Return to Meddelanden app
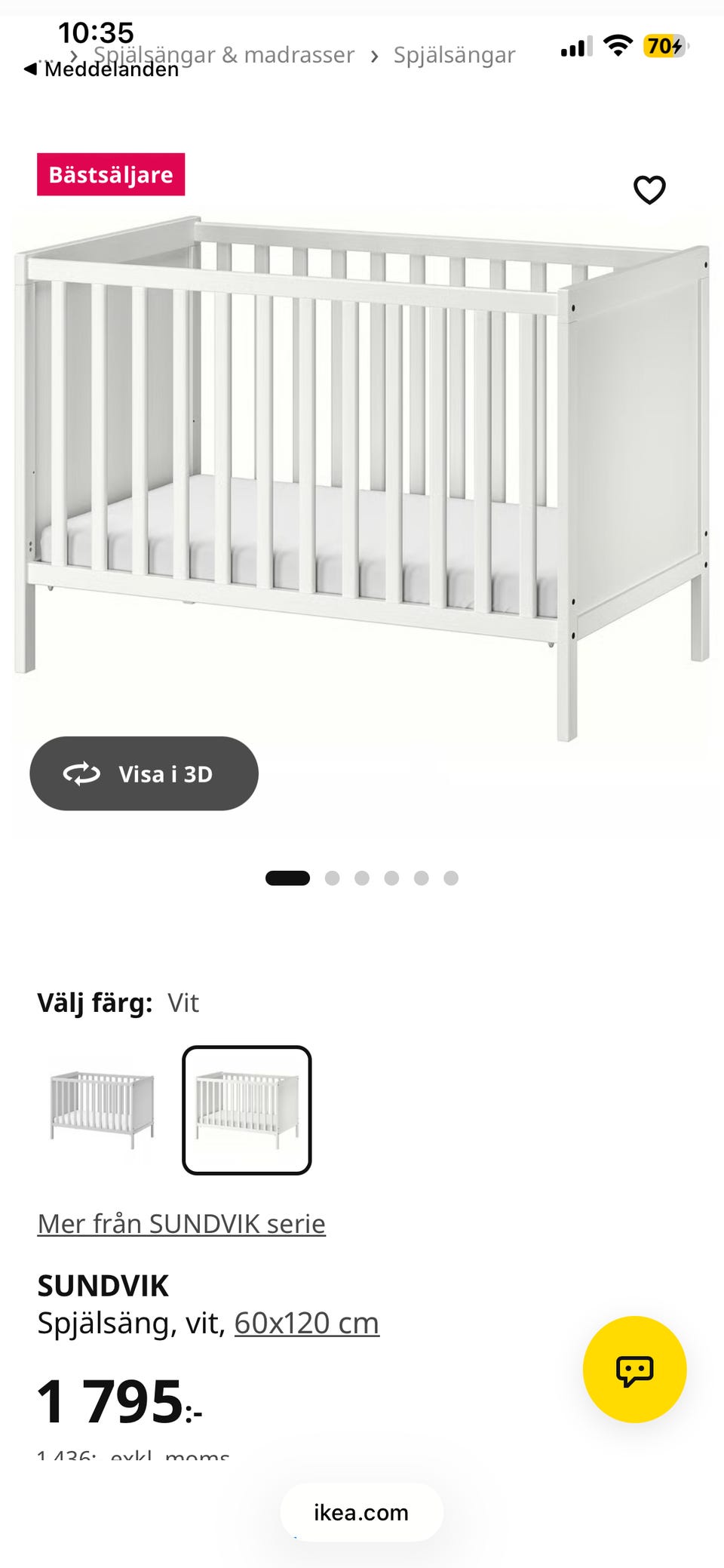 pos(102,69)
